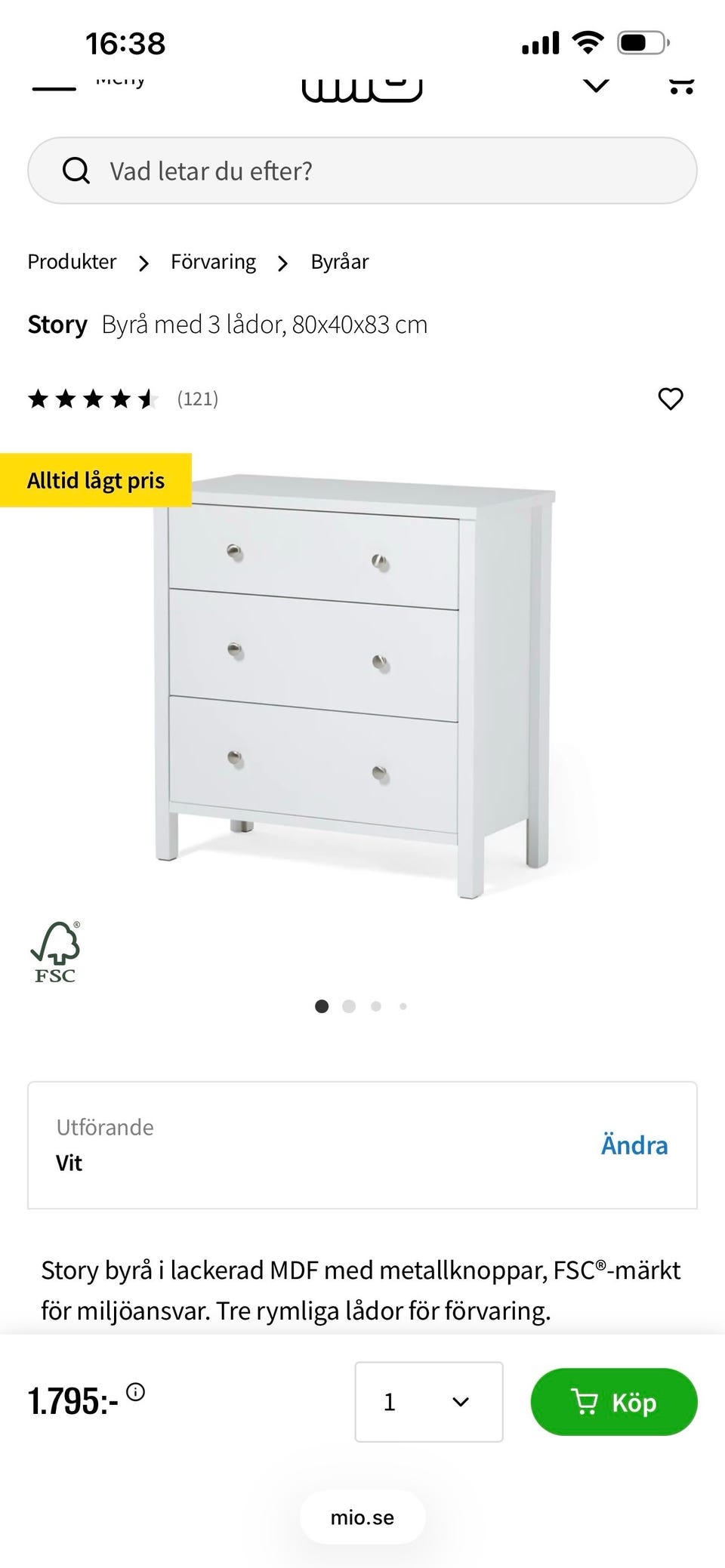Open the Produkter breadcrumb
Image resolution: width=725 pixels, height=1568 pixels.
(x=72, y=261)
